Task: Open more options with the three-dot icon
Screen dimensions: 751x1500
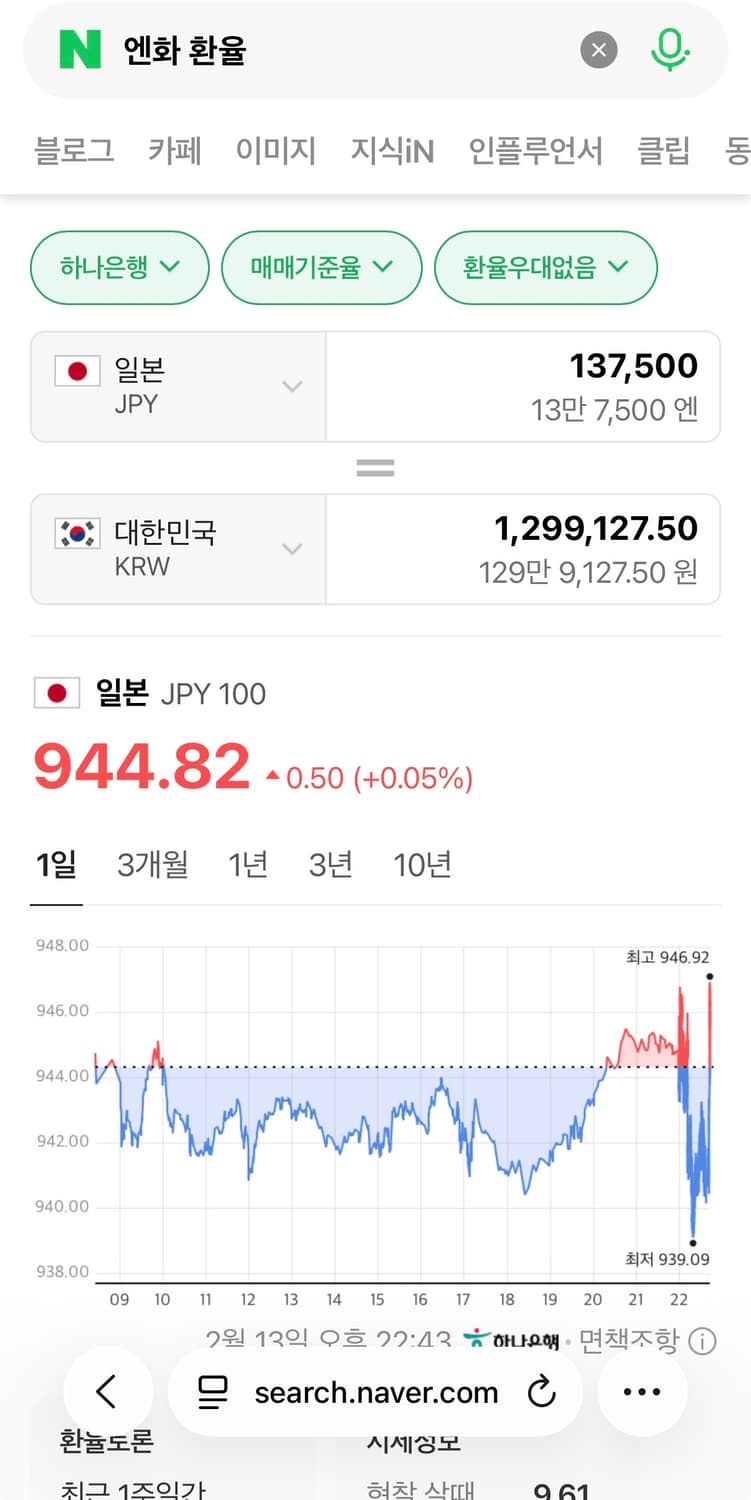Action: pyautogui.click(x=642, y=1392)
